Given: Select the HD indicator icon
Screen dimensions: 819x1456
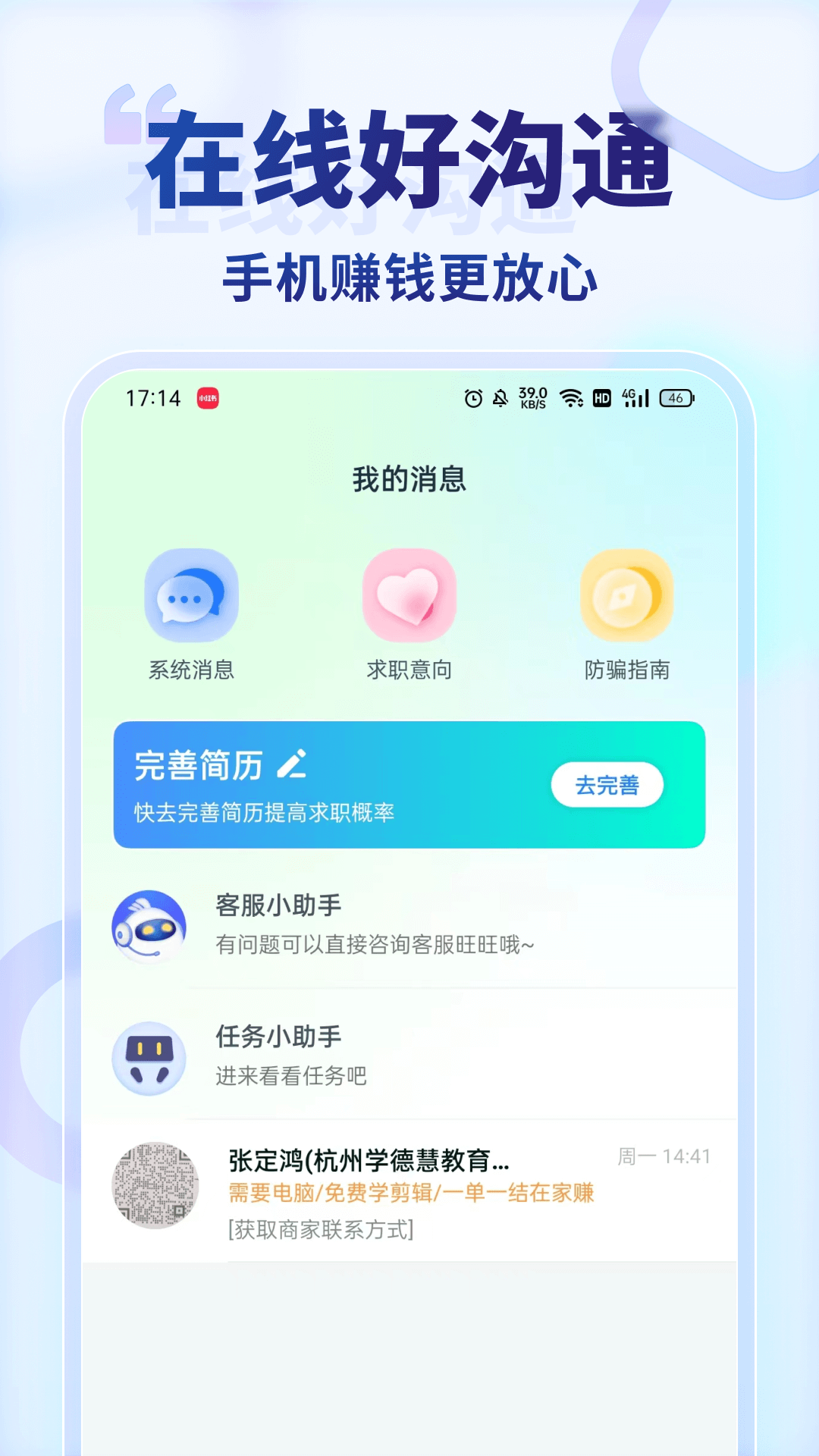Looking at the screenshot, I should [602, 395].
